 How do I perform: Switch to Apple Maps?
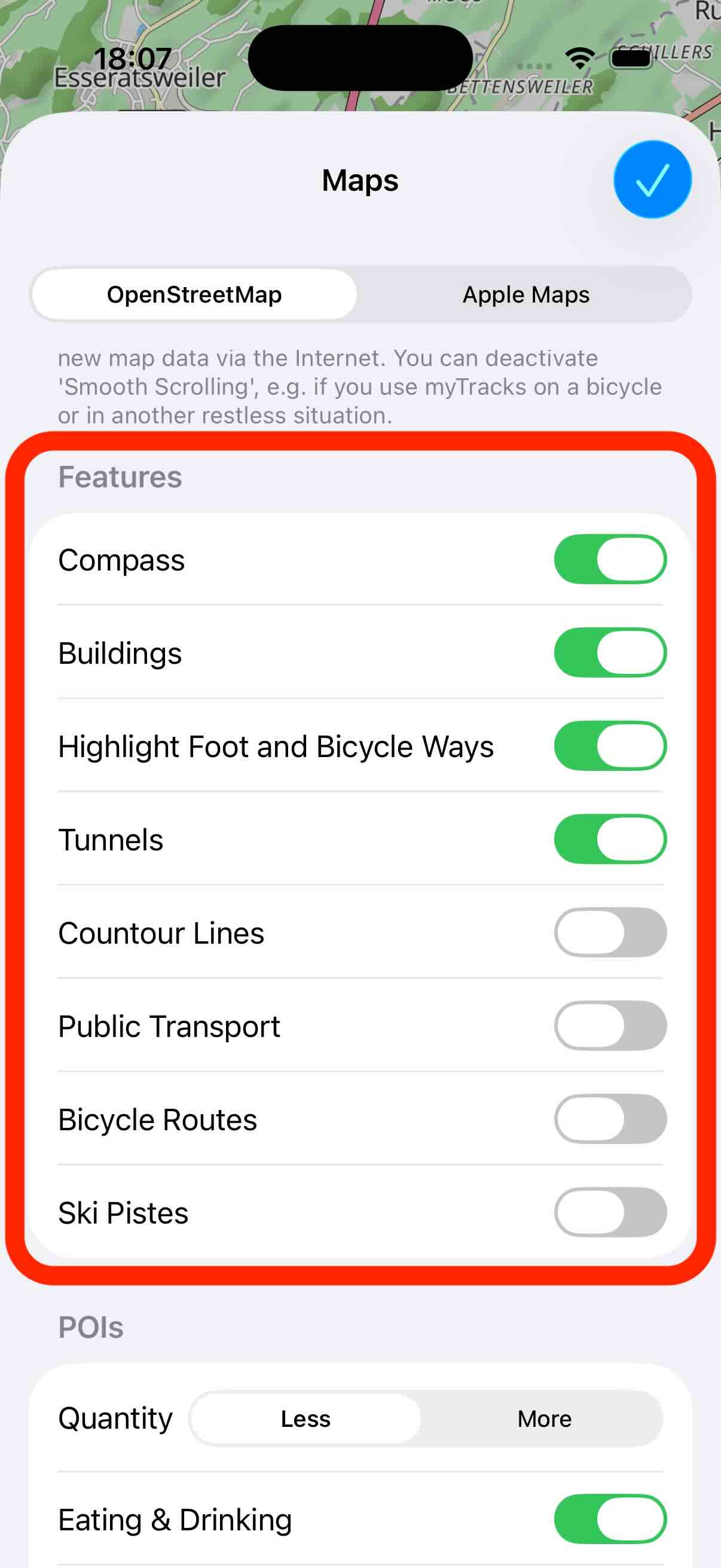coord(526,294)
